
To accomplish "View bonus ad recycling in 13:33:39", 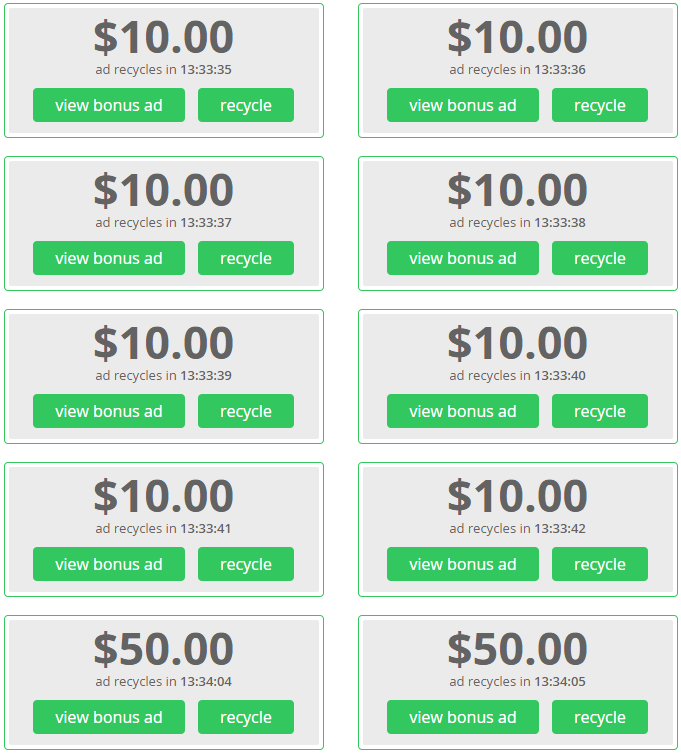I will pyautogui.click(x=108, y=411).
